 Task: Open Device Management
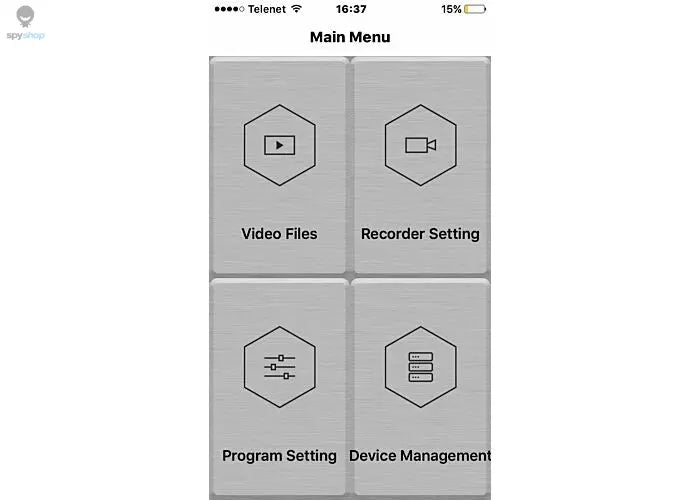[x=420, y=388]
